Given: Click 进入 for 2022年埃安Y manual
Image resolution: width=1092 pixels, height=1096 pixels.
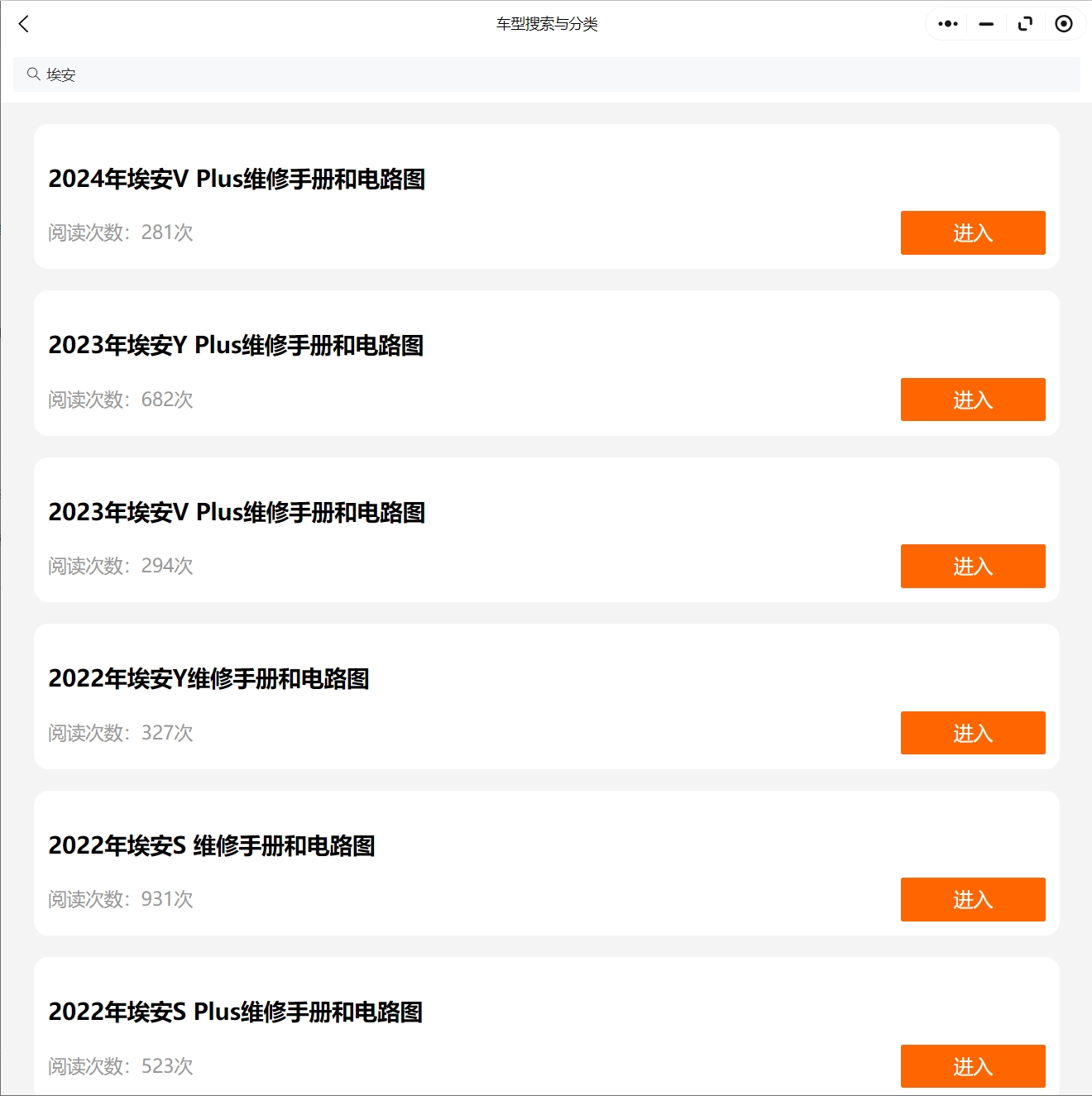Looking at the screenshot, I should tap(972, 733).
